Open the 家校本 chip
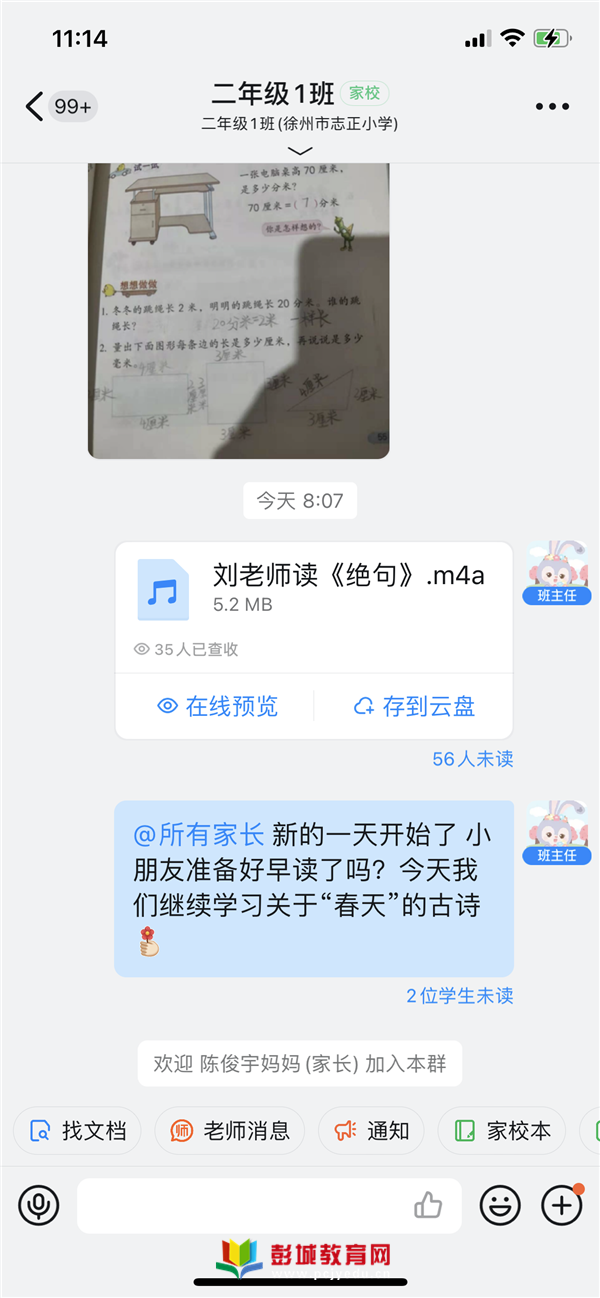 [x=502, y=1131]
